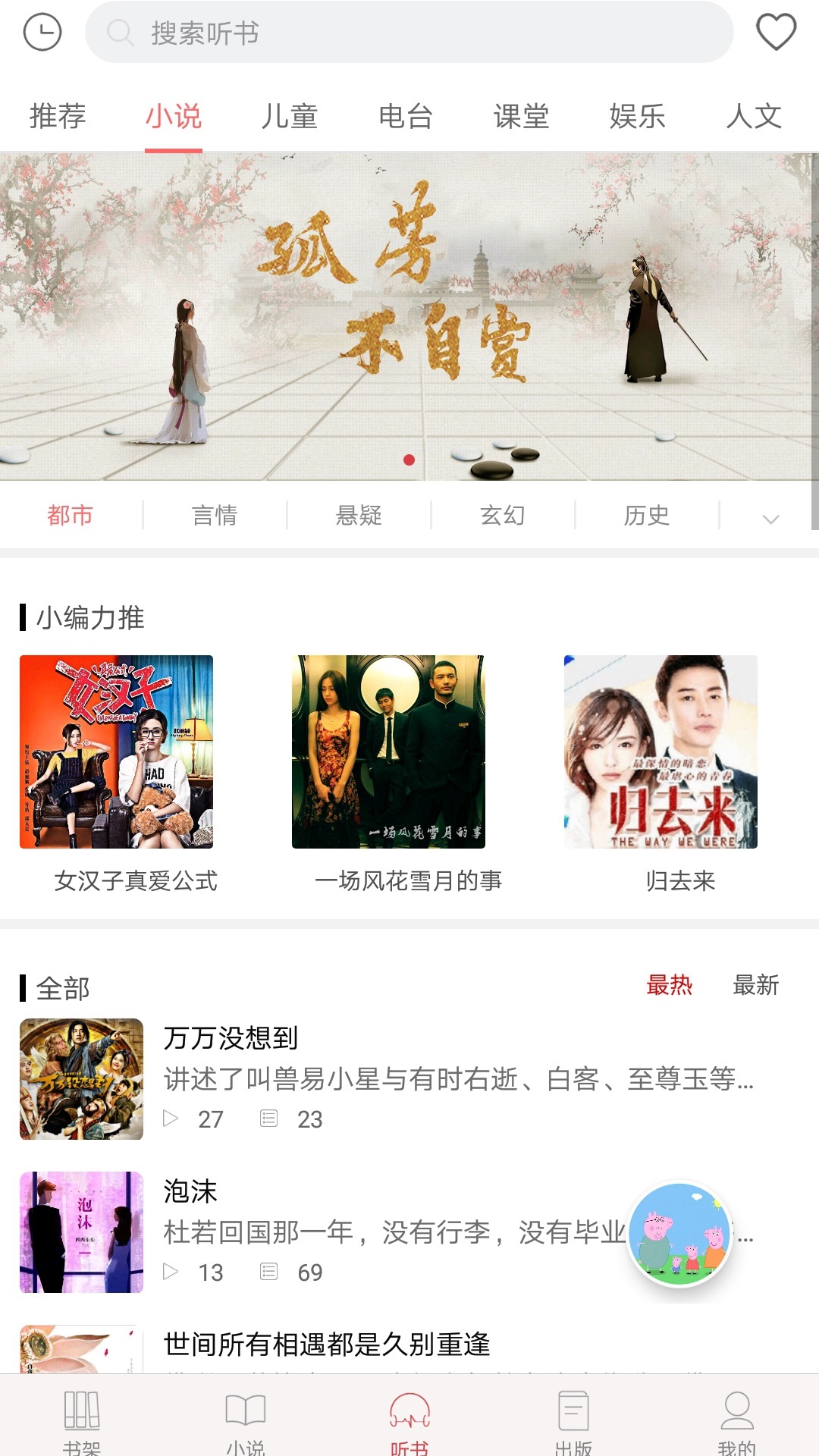Viewport: 819px width, 1456px height.
Task: Expand more genres with the chevron
Action: (770, 519)
